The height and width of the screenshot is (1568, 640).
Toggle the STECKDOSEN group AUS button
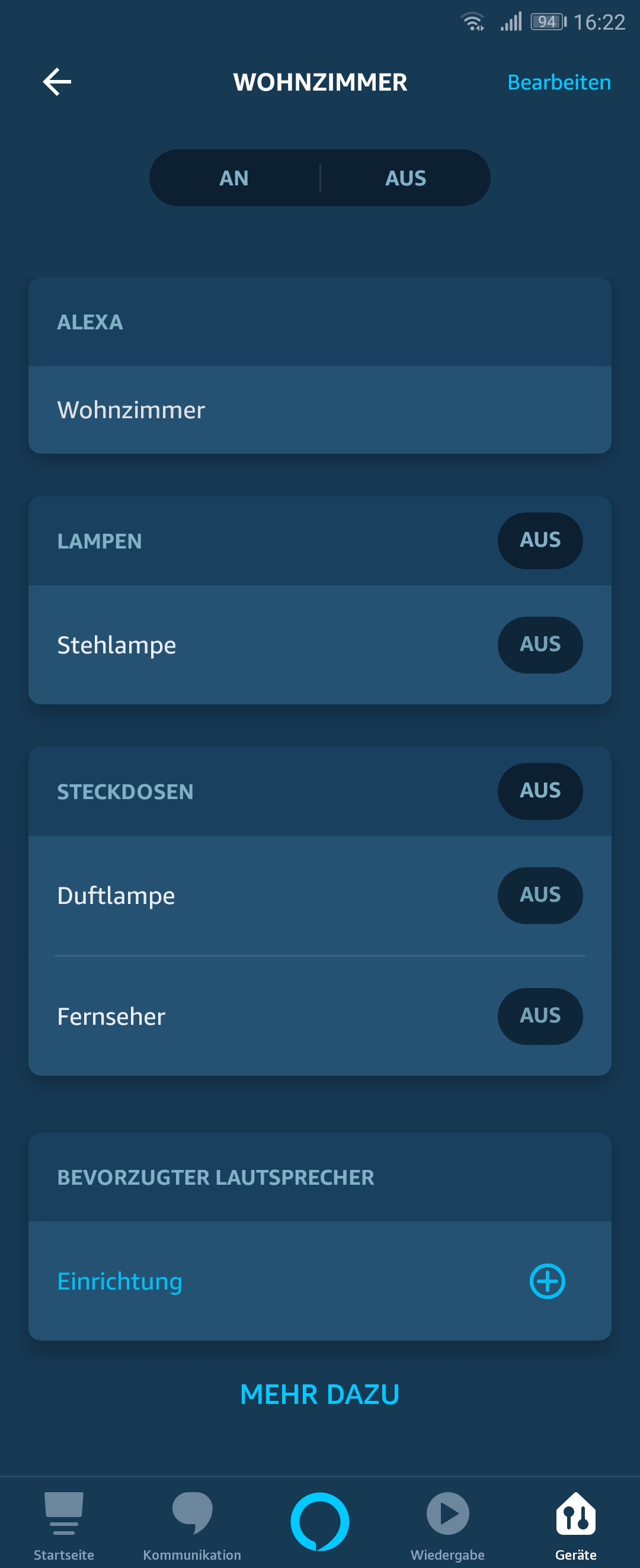click(x=539, y=791)
